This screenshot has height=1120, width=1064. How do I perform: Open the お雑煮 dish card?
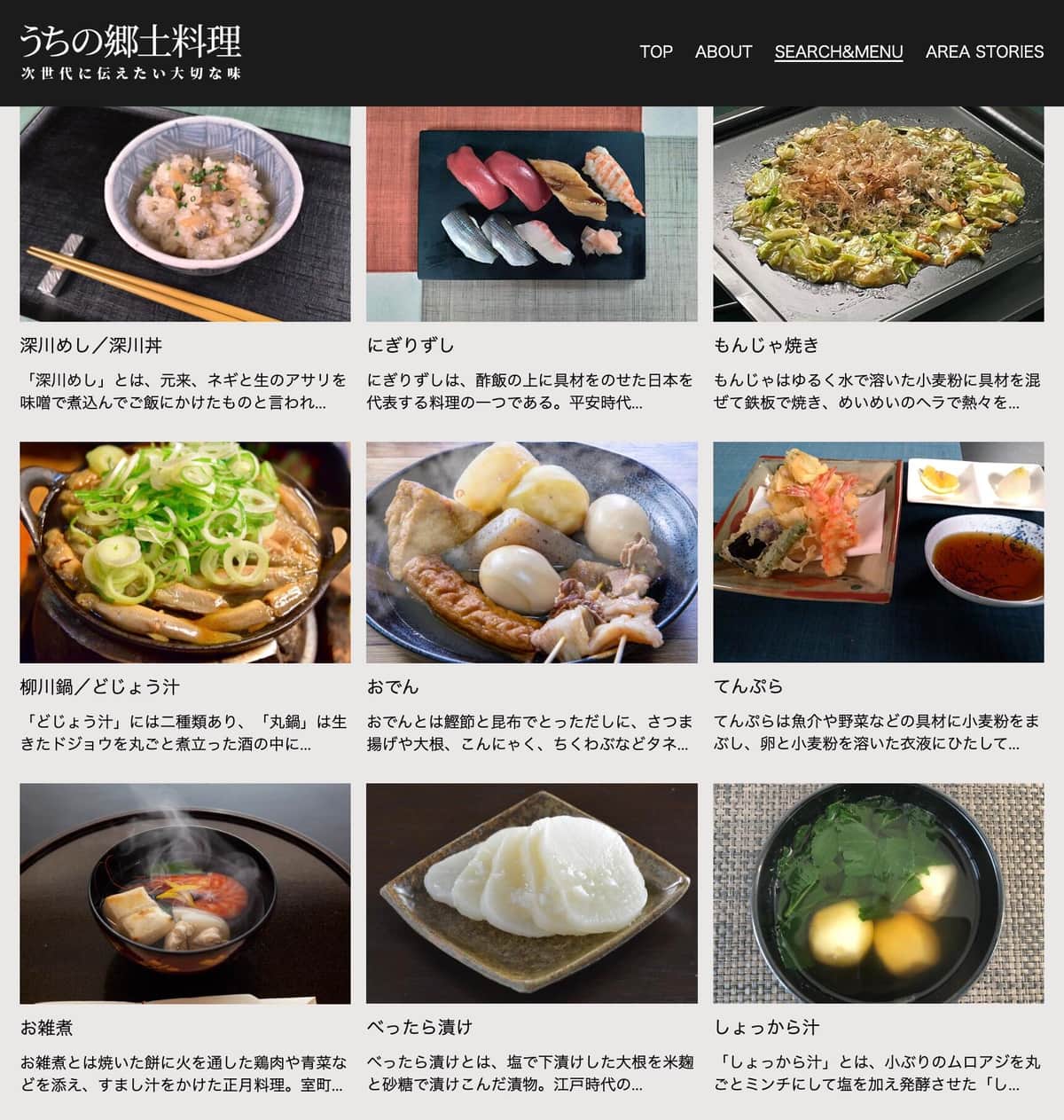[184, 893]
